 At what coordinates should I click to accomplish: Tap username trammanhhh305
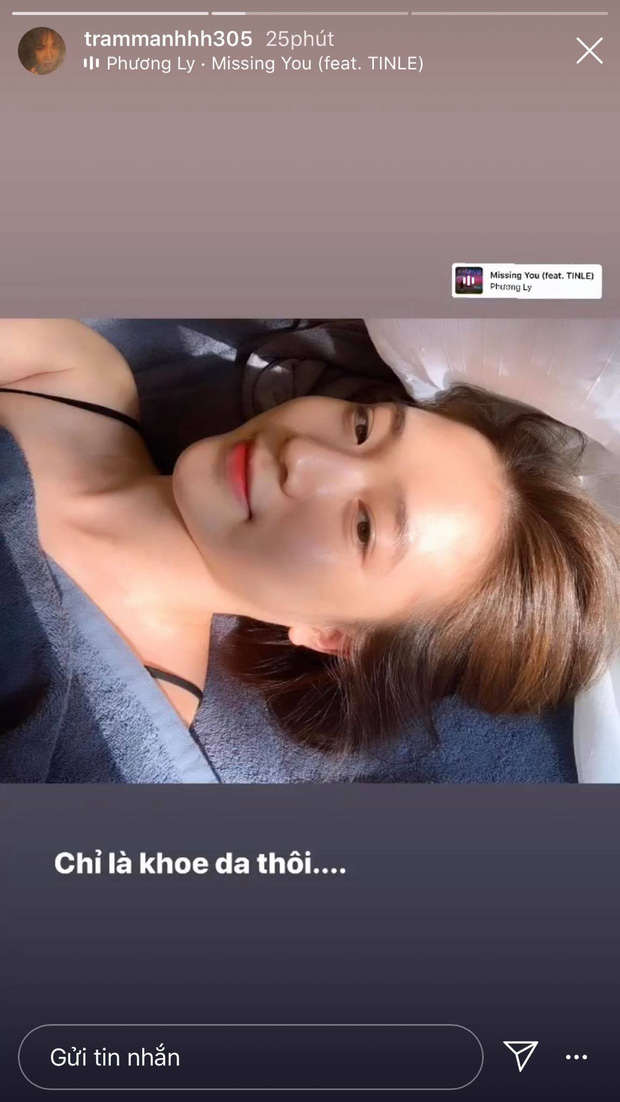click(x=167, y=39)
